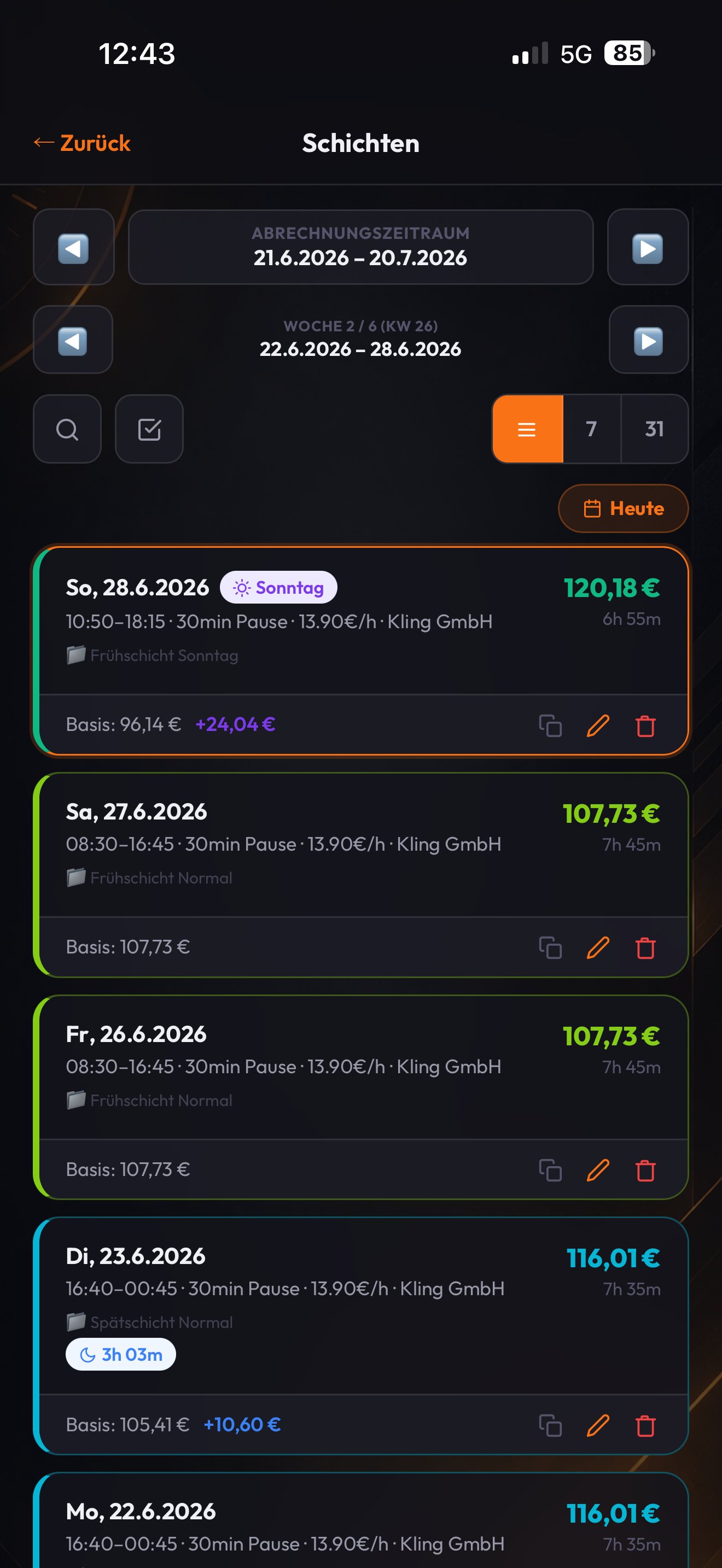Jump to Heute
722x1568 pixels.
click(x=624, y=508)
